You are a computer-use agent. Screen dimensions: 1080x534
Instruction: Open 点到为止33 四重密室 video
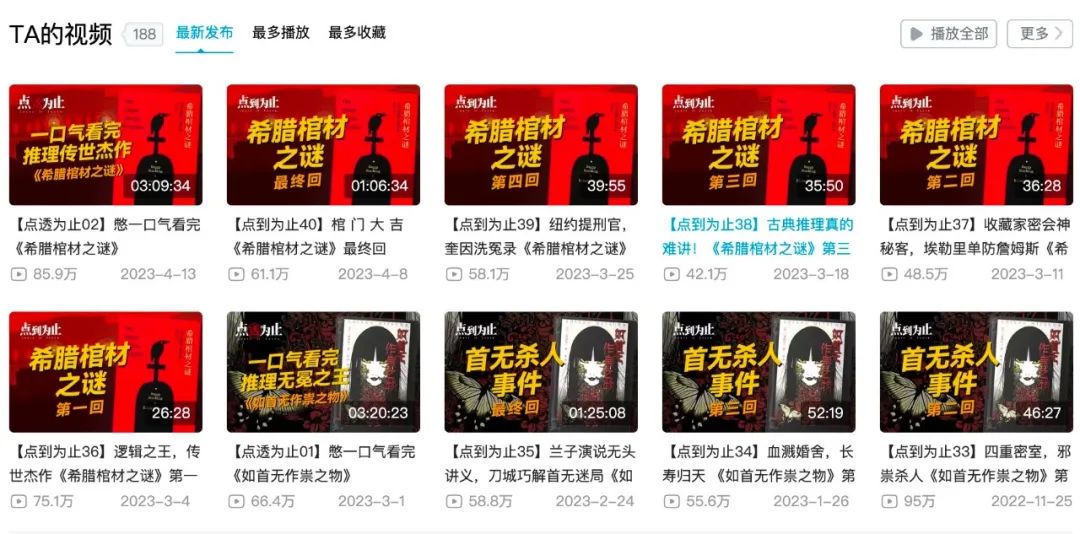(976, 372)
